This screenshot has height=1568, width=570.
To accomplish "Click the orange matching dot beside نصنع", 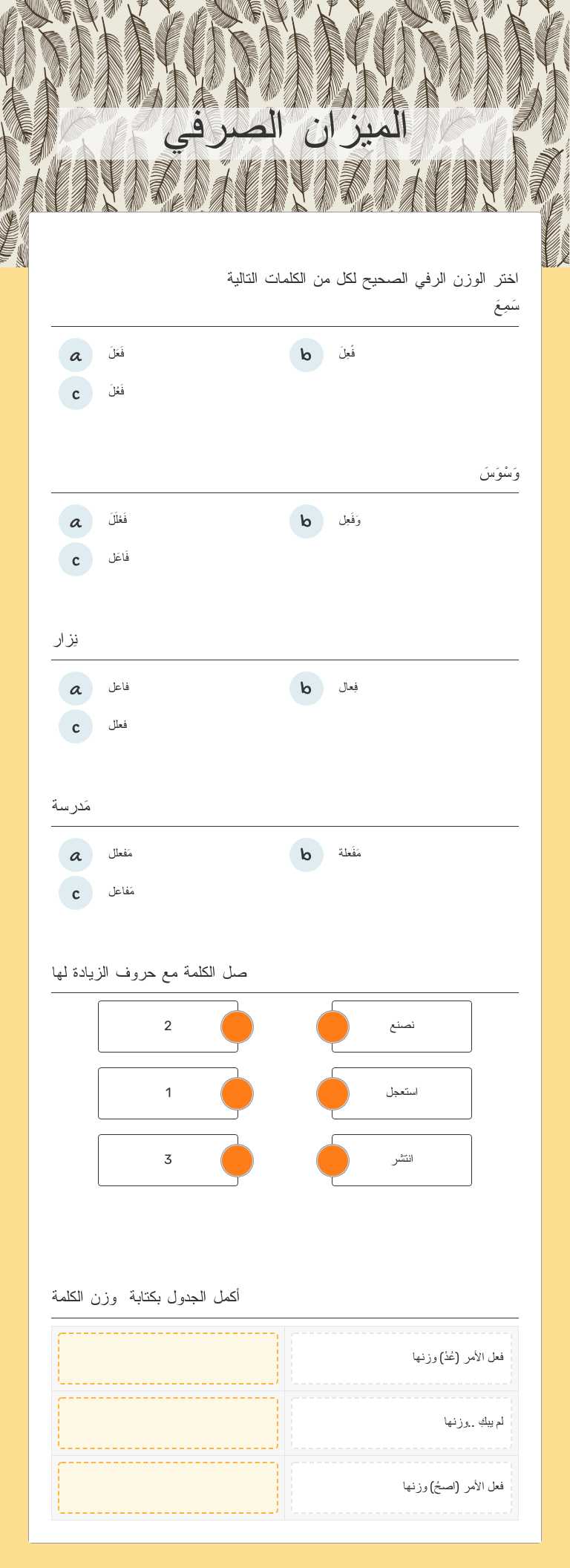I will [x=332, y=1026].
